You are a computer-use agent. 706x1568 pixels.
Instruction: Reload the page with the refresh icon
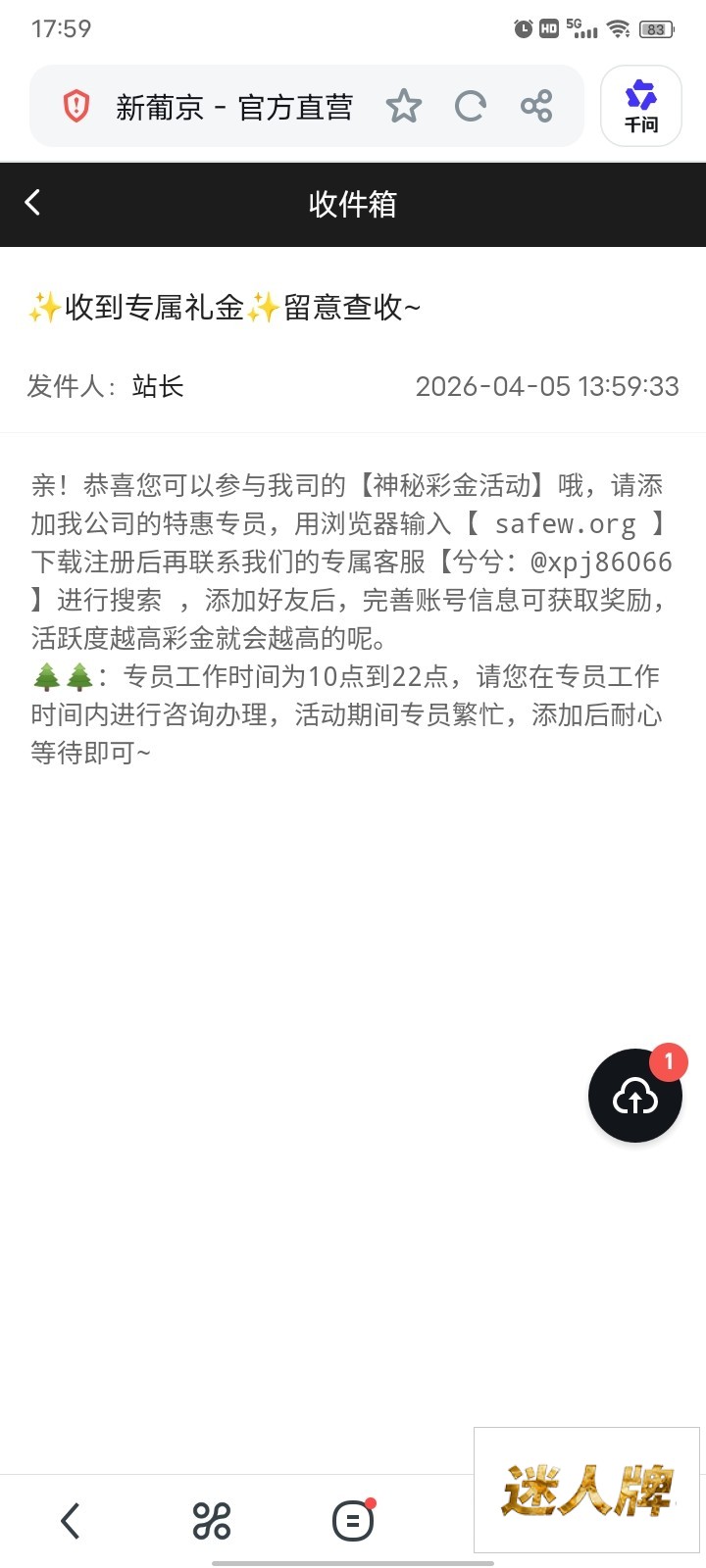coord(471,106)
